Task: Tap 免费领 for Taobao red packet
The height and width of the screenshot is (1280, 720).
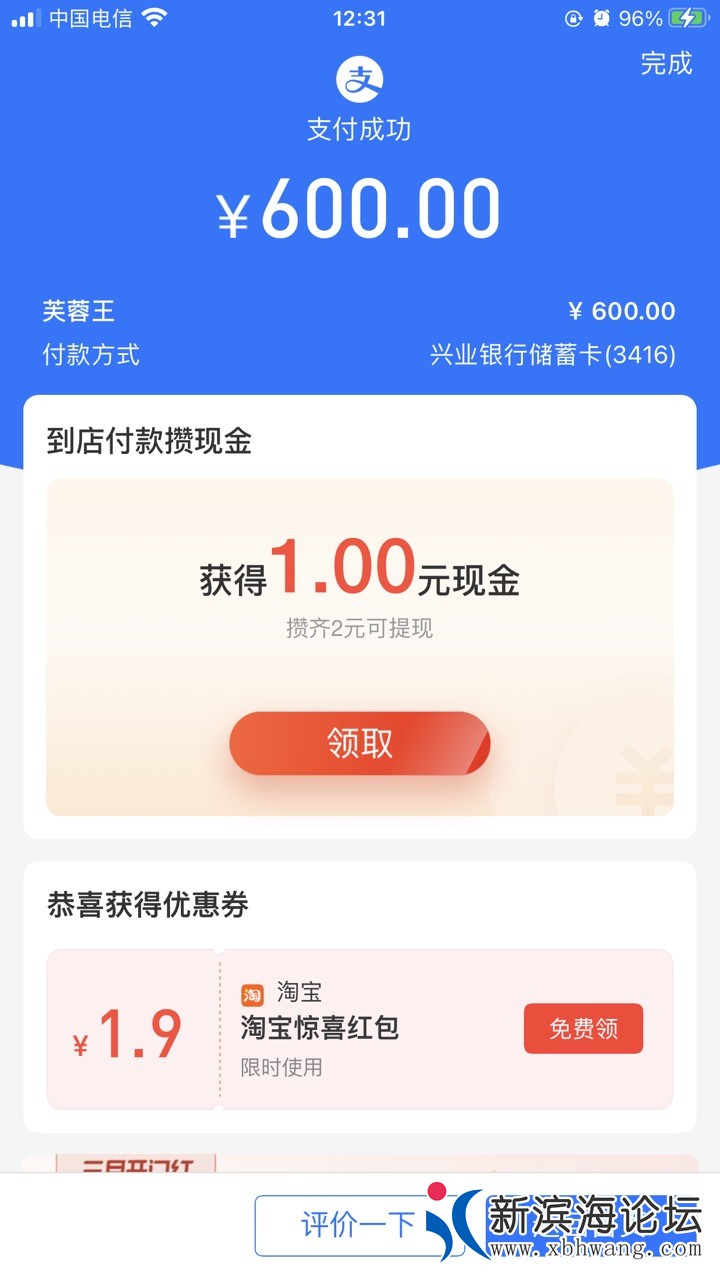Action: [x=583, y=1029]
